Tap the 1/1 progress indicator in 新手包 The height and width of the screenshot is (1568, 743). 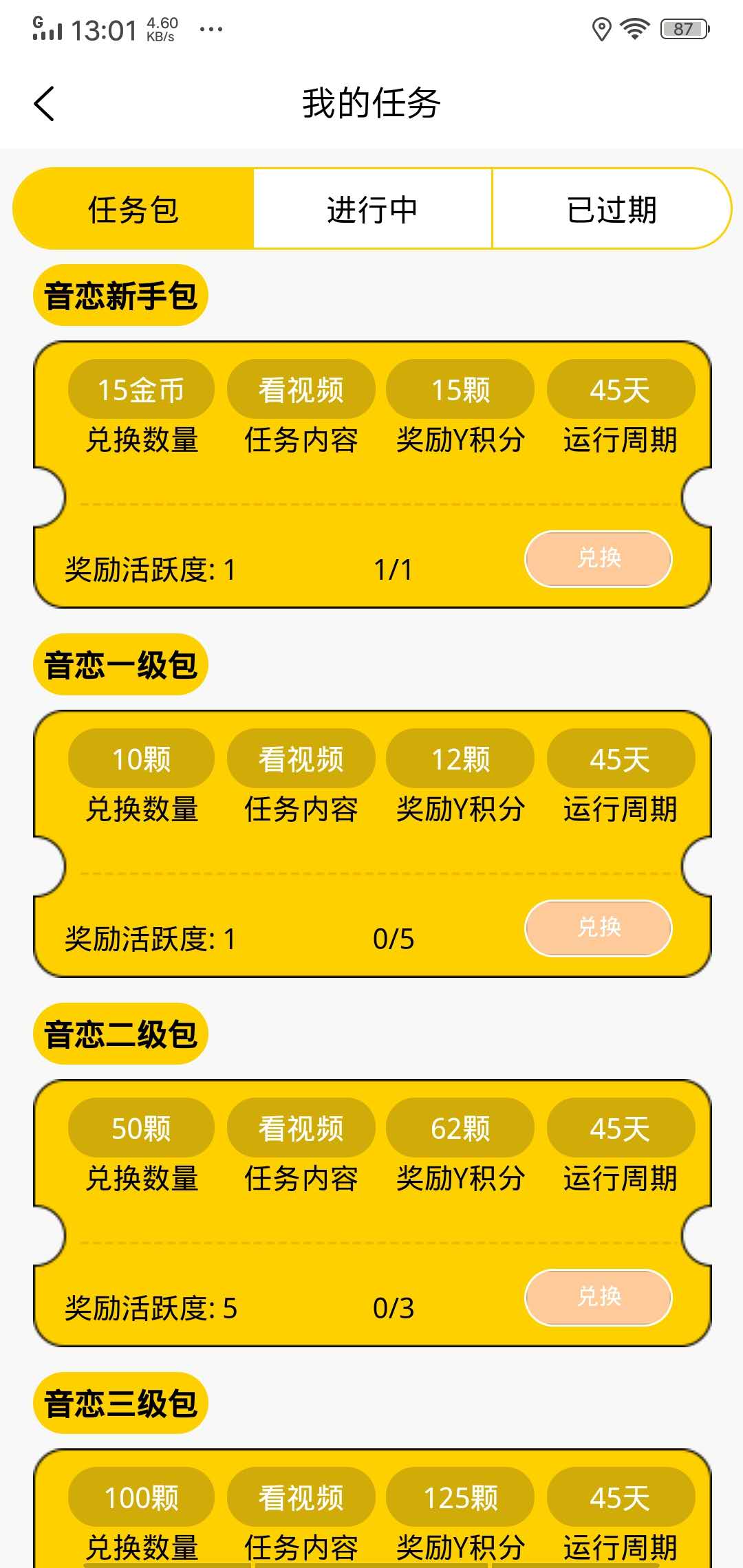click(x=394, y=569)
